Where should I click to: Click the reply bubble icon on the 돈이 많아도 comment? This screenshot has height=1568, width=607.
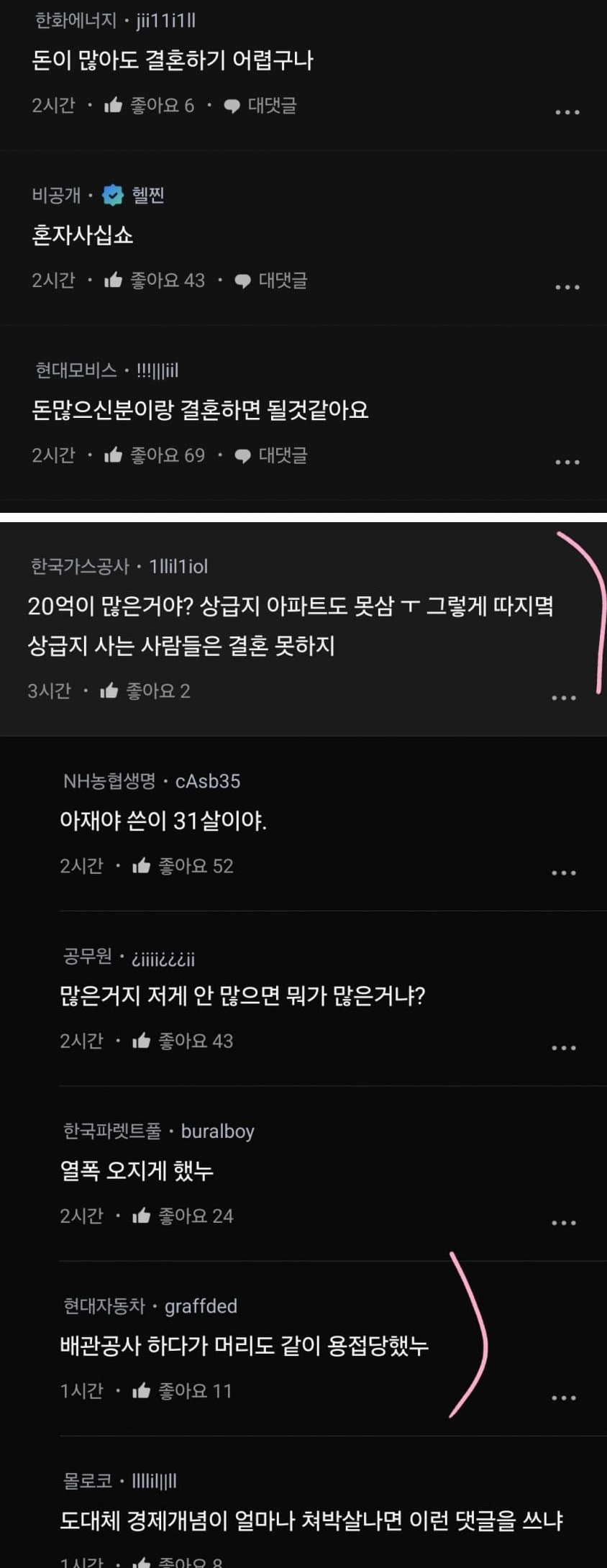click(231, 106)
